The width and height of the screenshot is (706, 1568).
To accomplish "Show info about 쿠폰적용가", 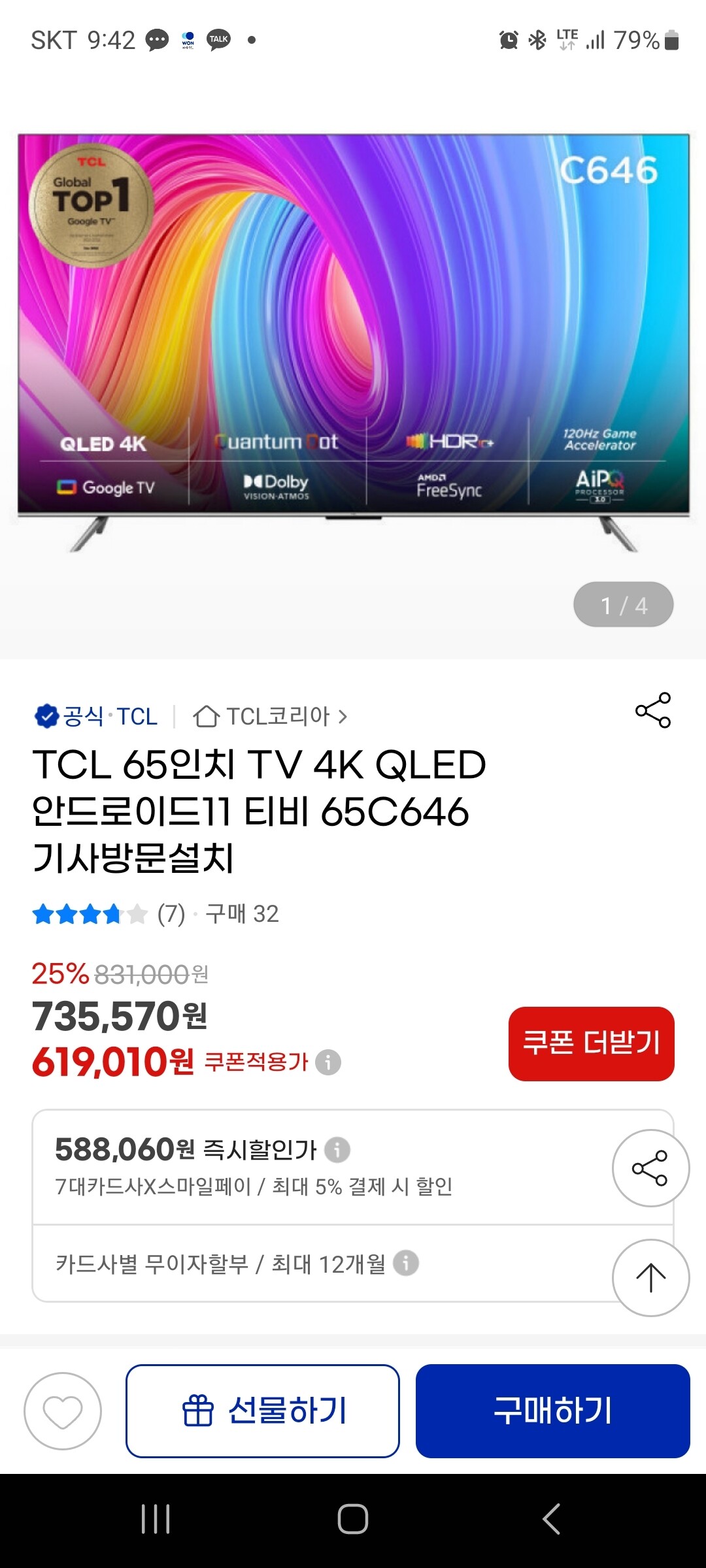I will [328, 1062].
